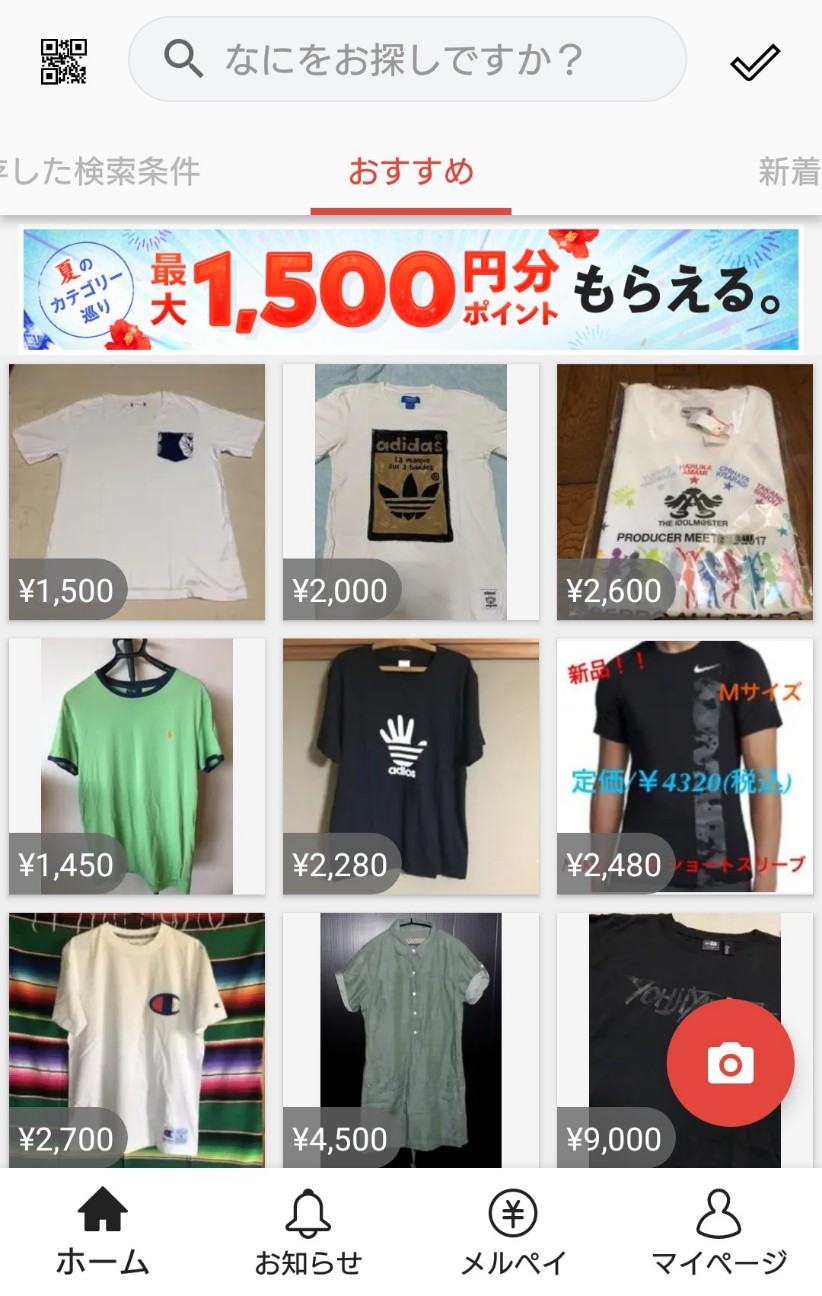The width and height of the screenshot is (822, 1296).
Task: Open the QR code scanner
Action: coord(62,60)
